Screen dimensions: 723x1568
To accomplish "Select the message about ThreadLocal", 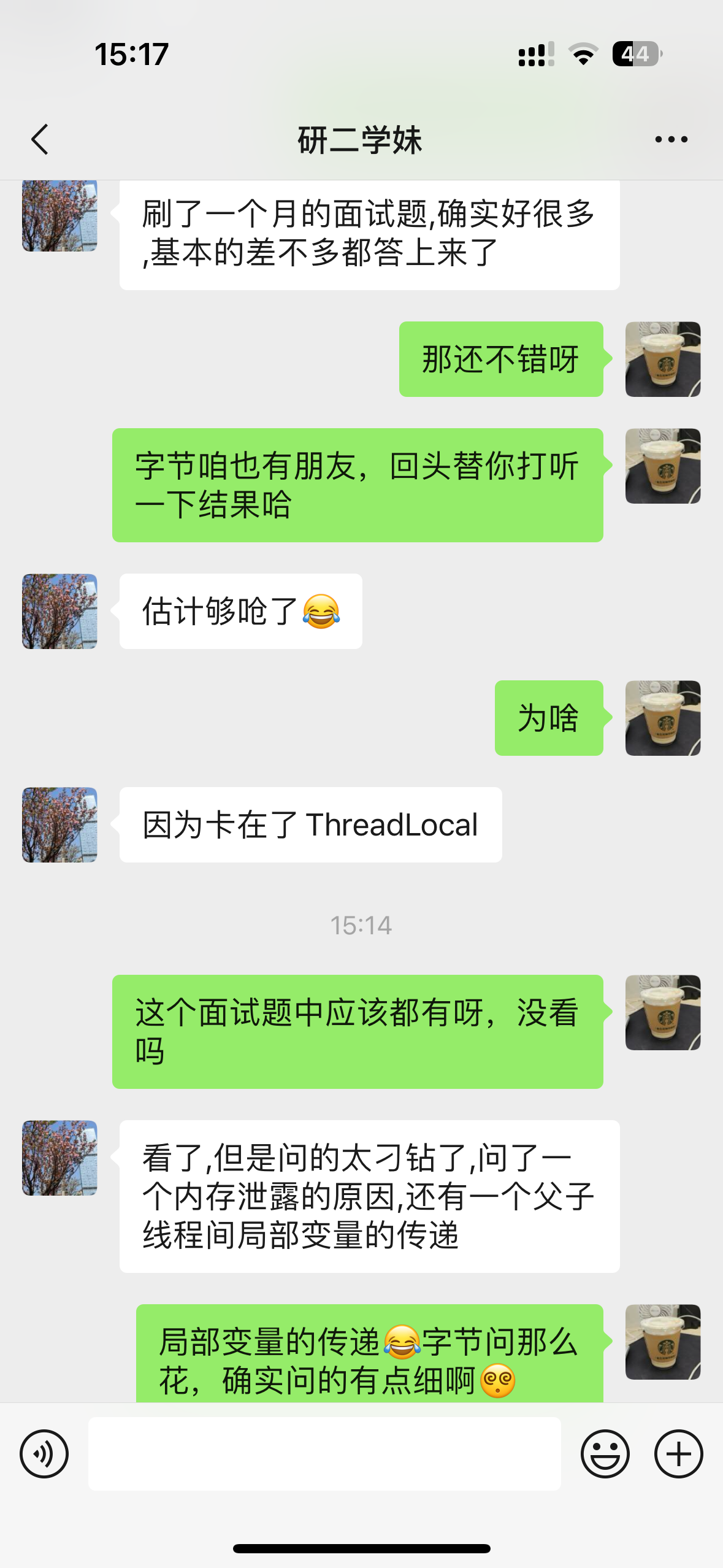I will 309,824.
